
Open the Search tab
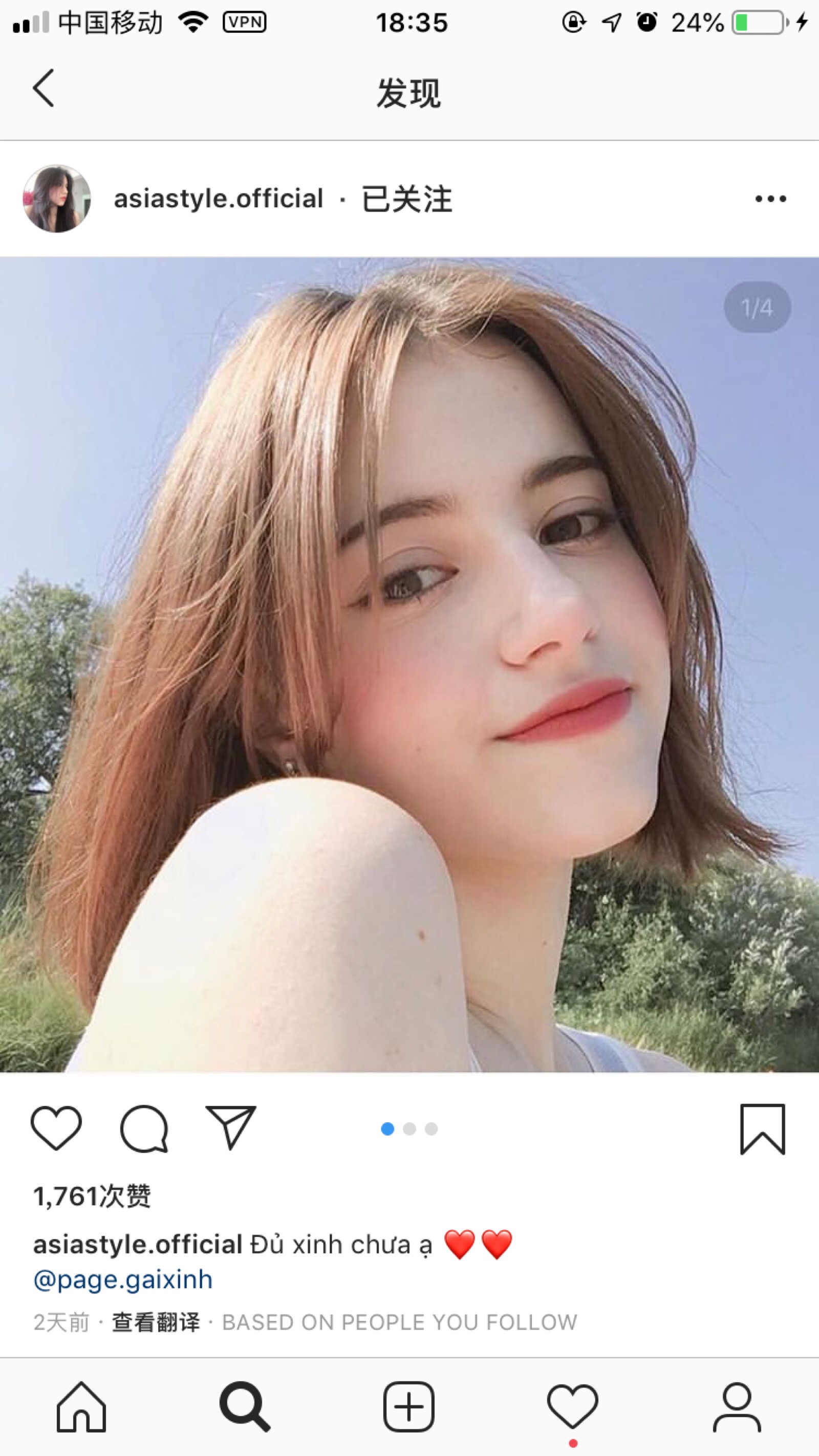[245, 1407]
